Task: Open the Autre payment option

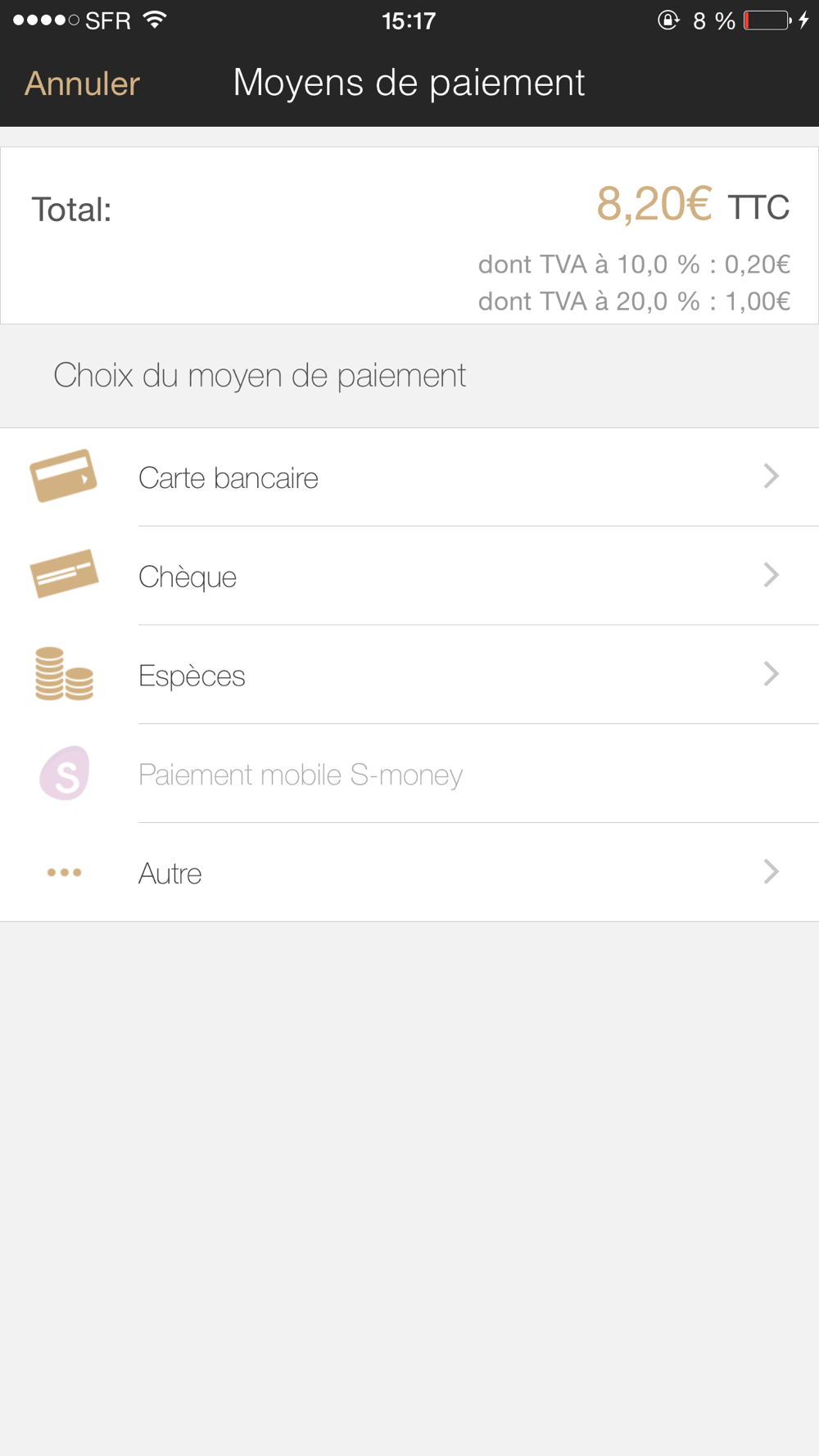Action: click(x=409, y=873)
